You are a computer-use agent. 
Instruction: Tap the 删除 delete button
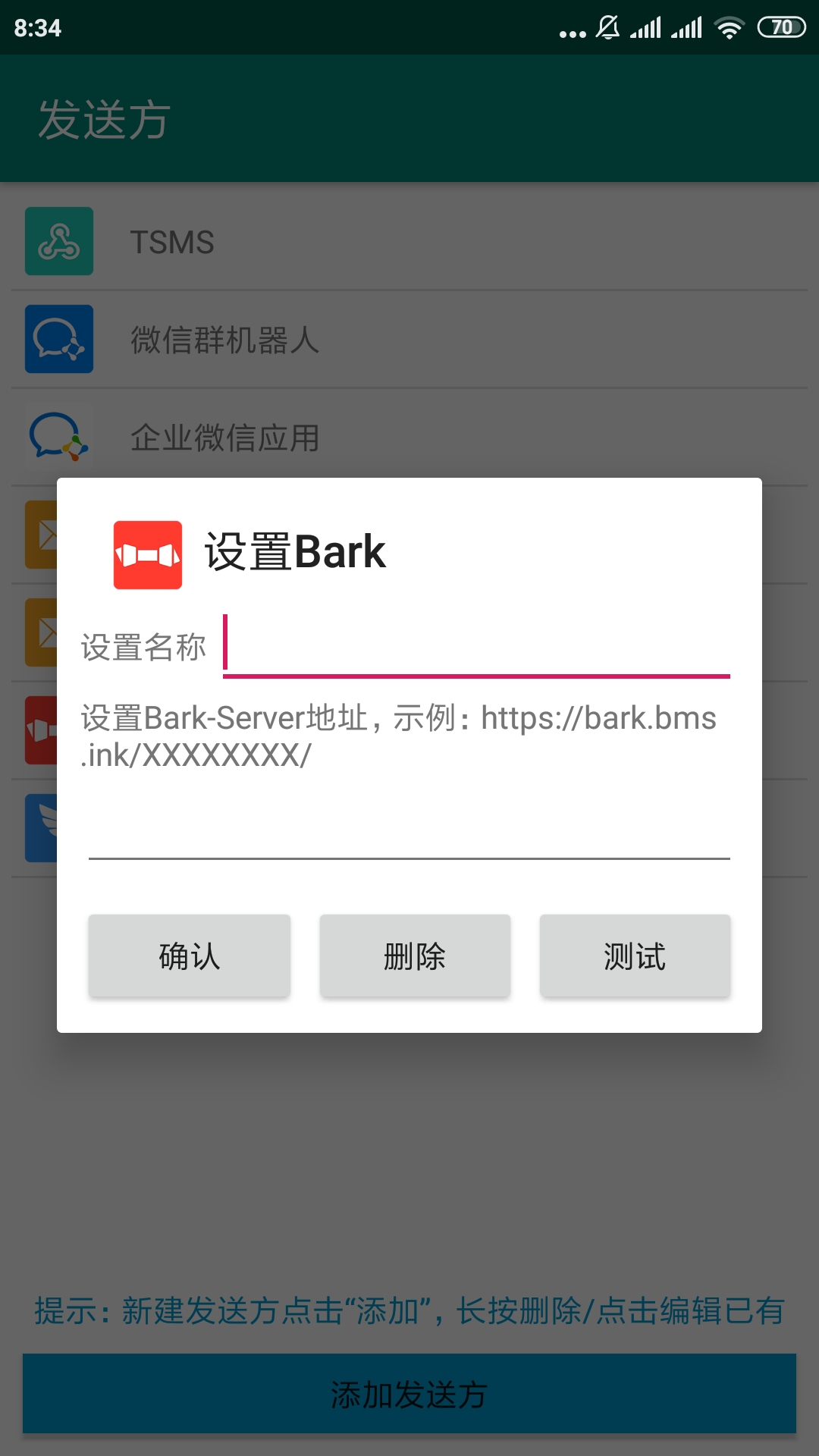415,955
